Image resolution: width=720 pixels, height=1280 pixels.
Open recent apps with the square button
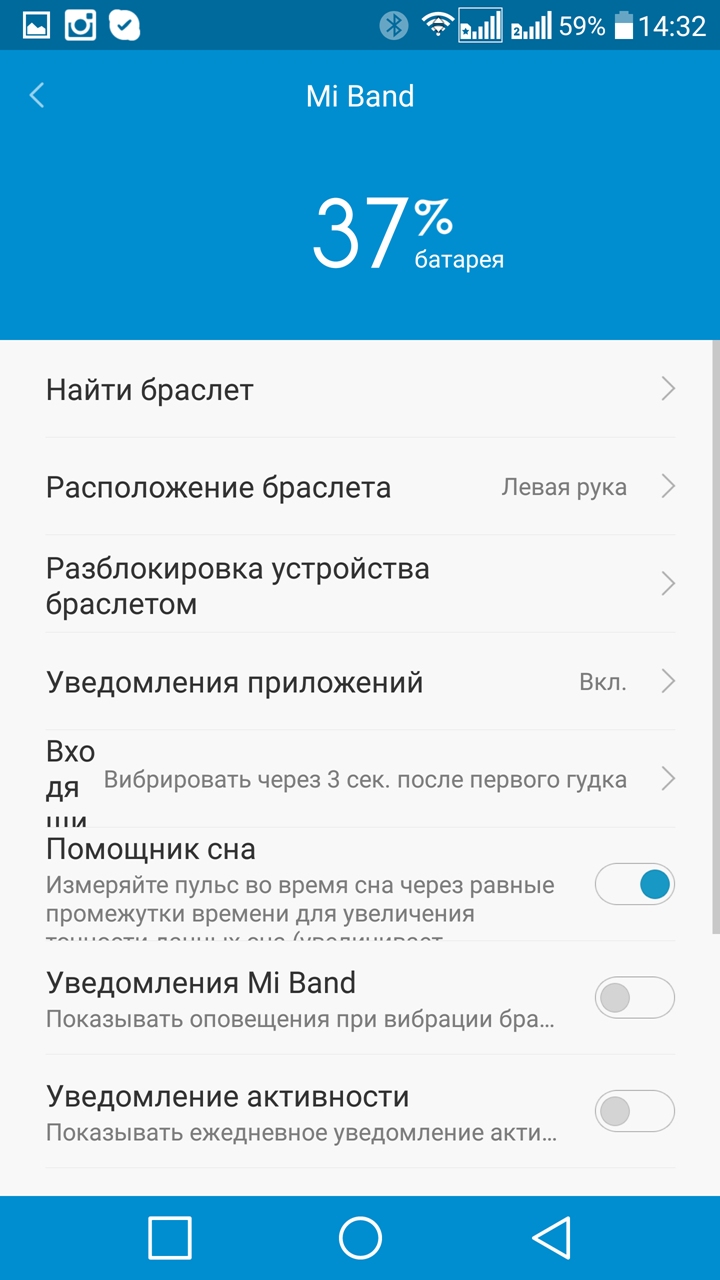(170, 1238)
